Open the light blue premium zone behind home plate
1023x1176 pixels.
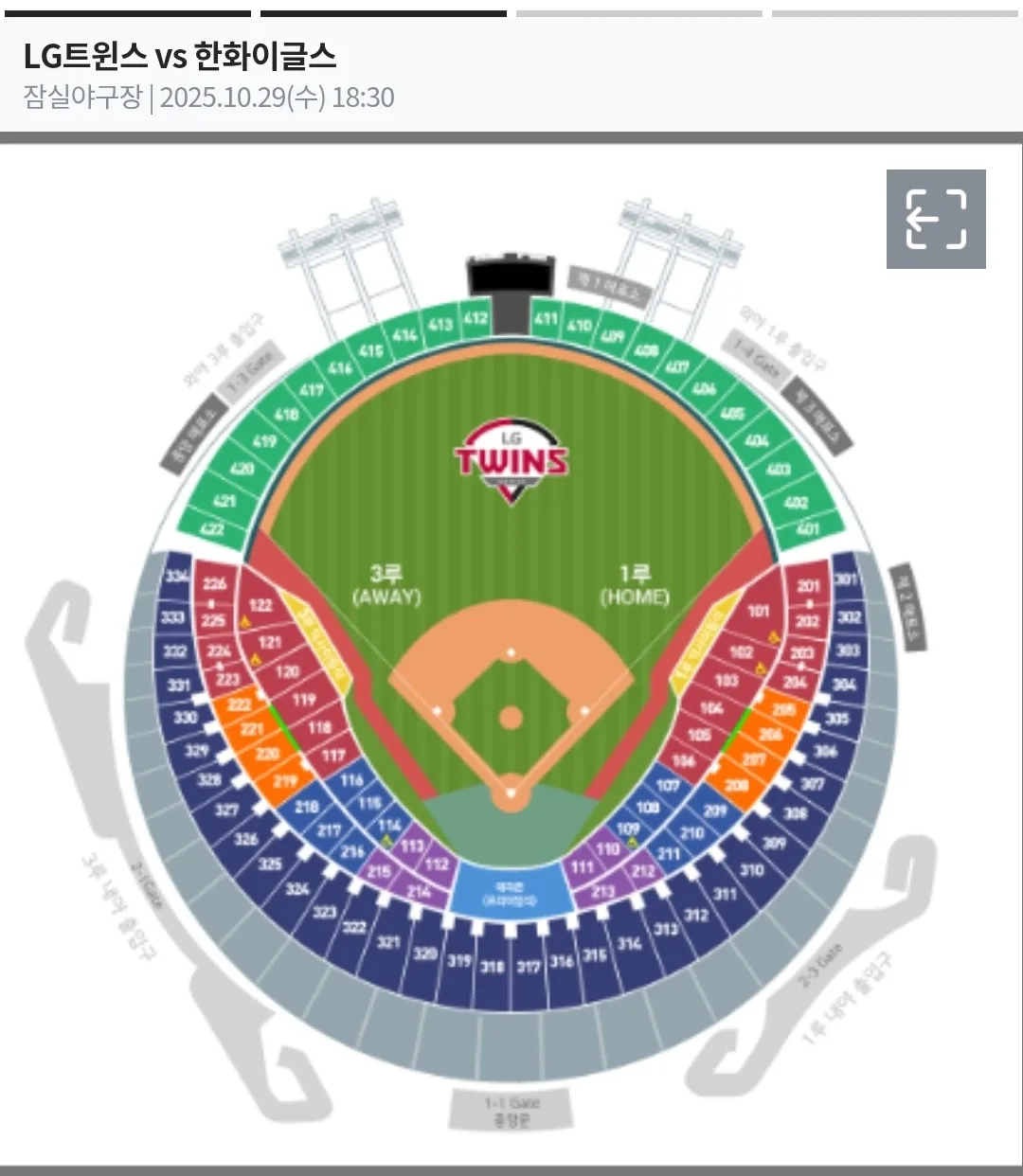point(510,893)
